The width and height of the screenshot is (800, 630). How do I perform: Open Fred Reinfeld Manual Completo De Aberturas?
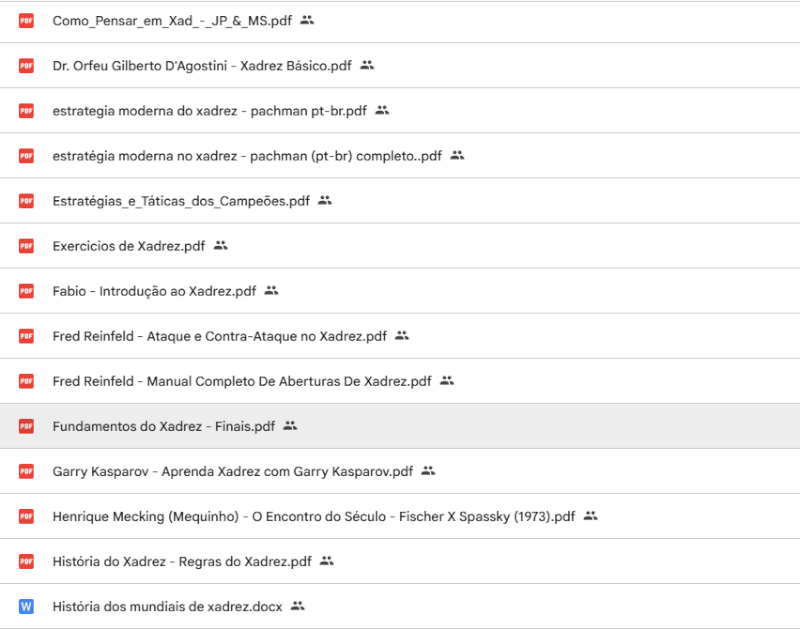click(x=241, y=381)
